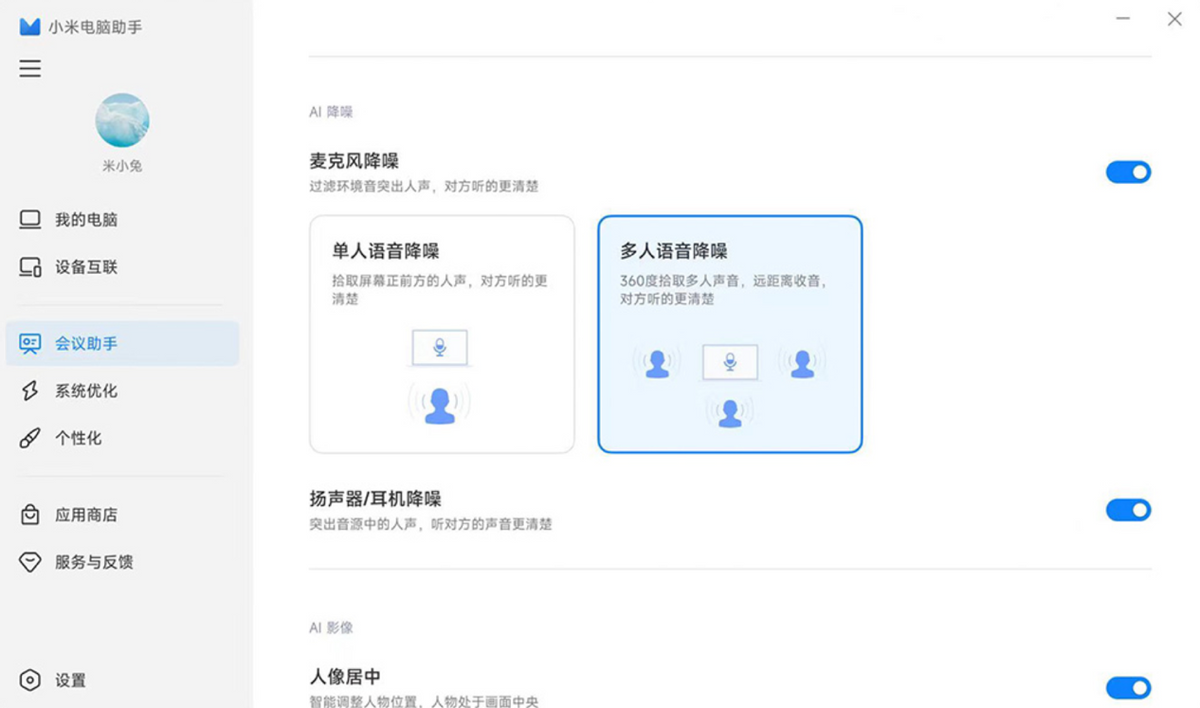Toggle 麦克风降噪 switch off

click(x=1128, y=172)
